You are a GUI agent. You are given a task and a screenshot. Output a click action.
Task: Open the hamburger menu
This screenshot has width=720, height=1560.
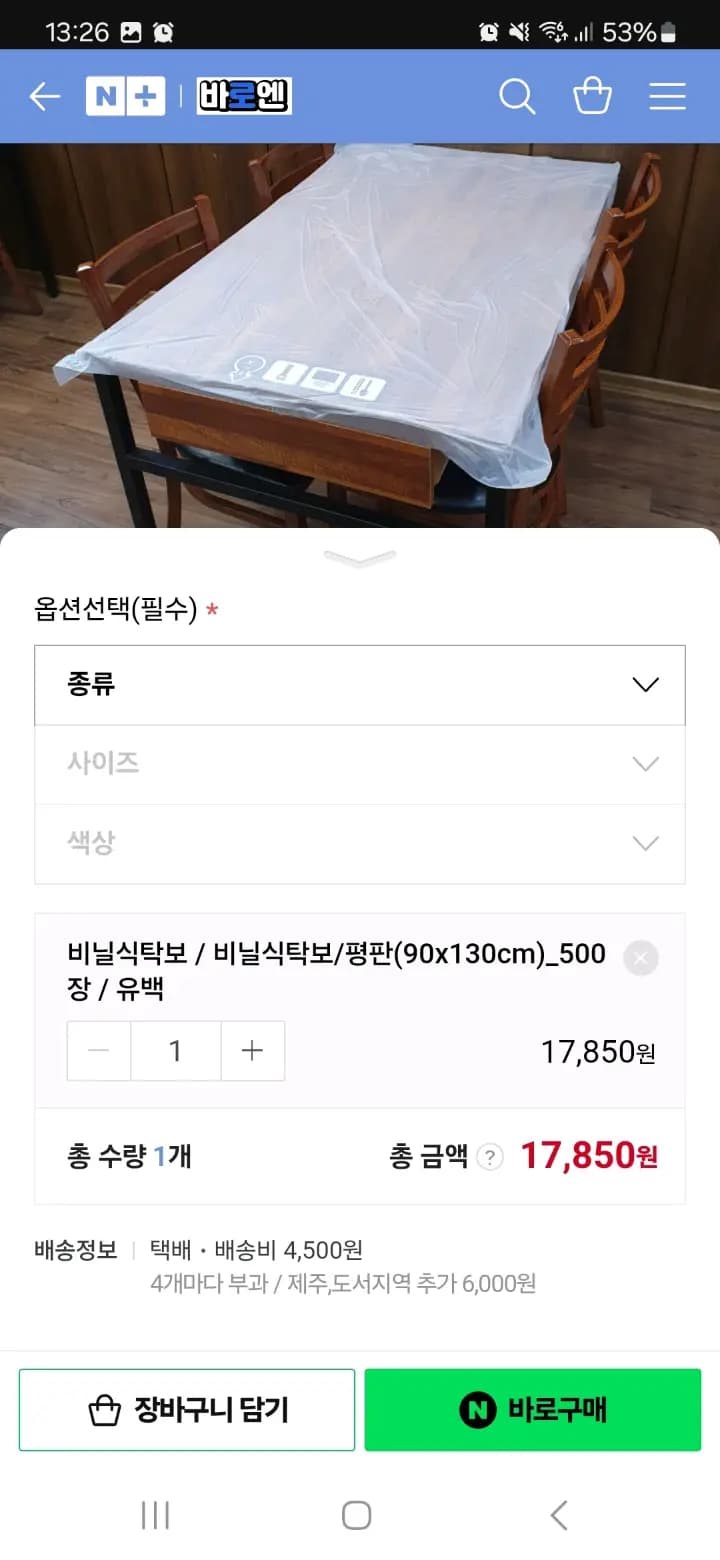click(667, 97)
